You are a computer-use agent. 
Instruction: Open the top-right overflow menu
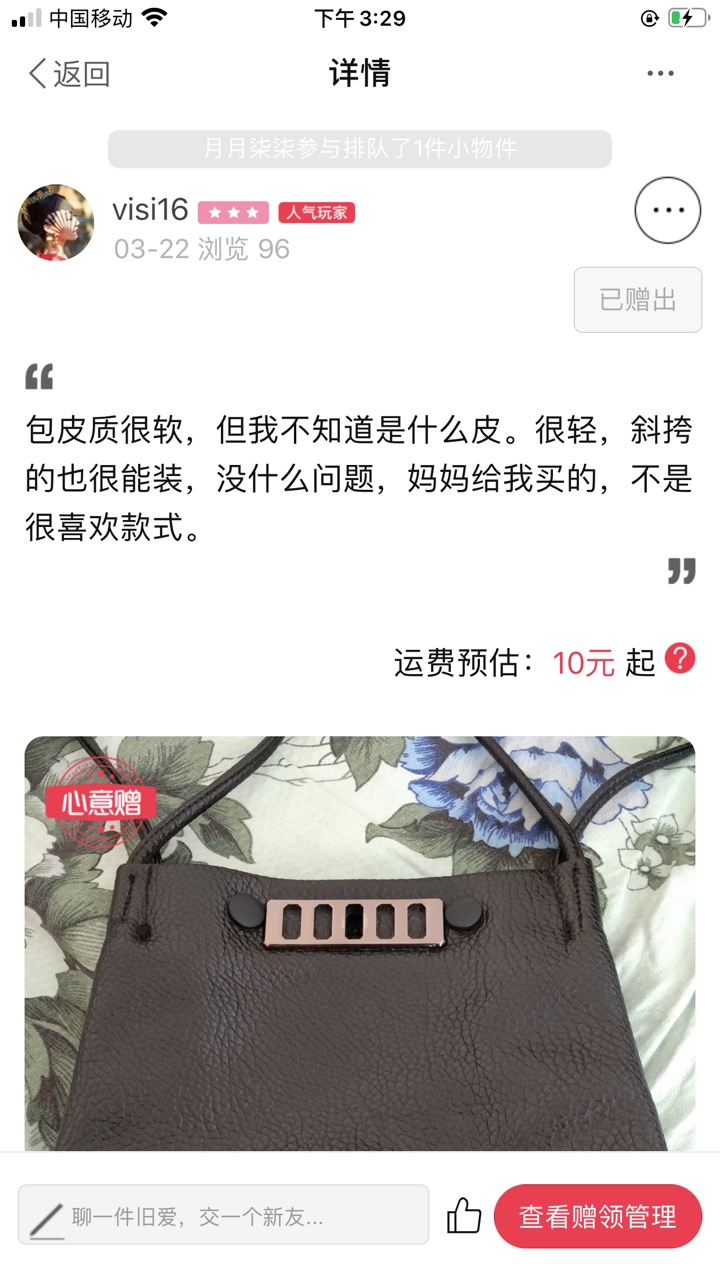click(x=660, y=73)
